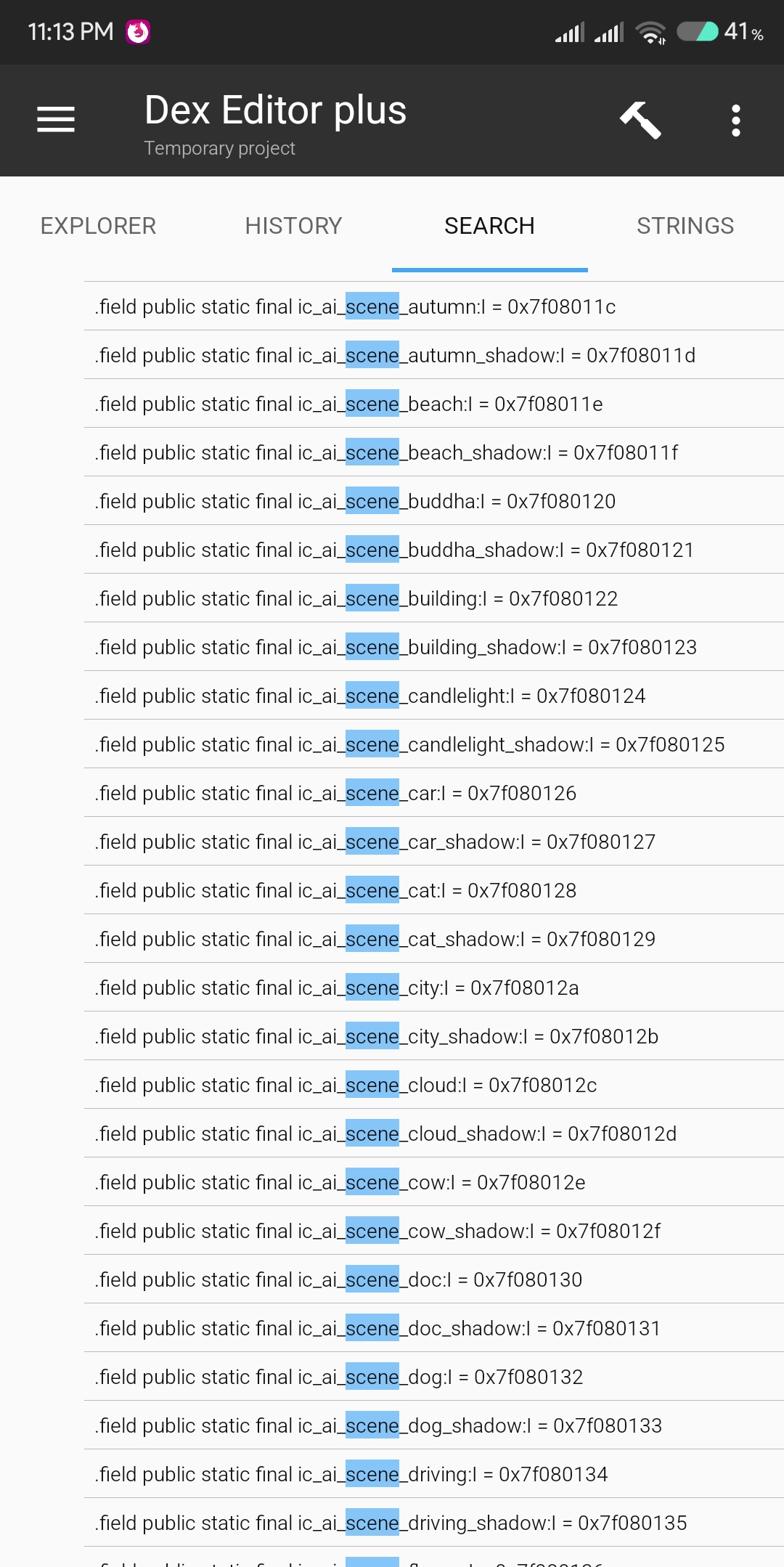Switch to the History tab
Screen dimensions: 784x1567
coord(293,226)
